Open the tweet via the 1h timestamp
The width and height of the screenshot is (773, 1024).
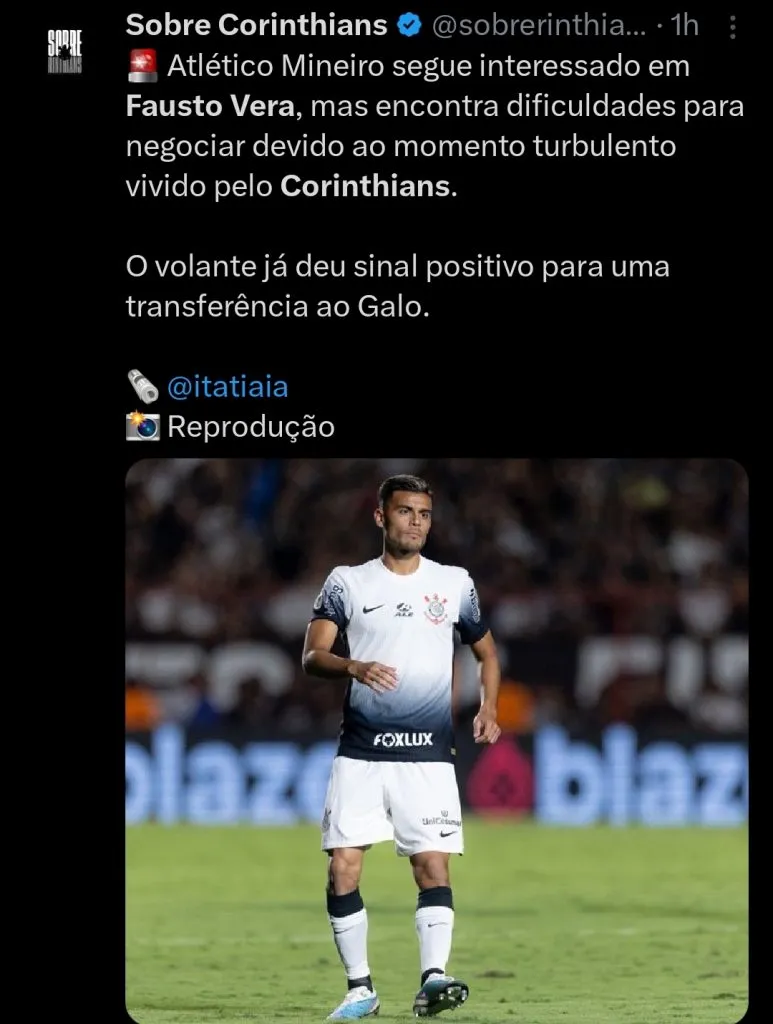click(686, 22)
